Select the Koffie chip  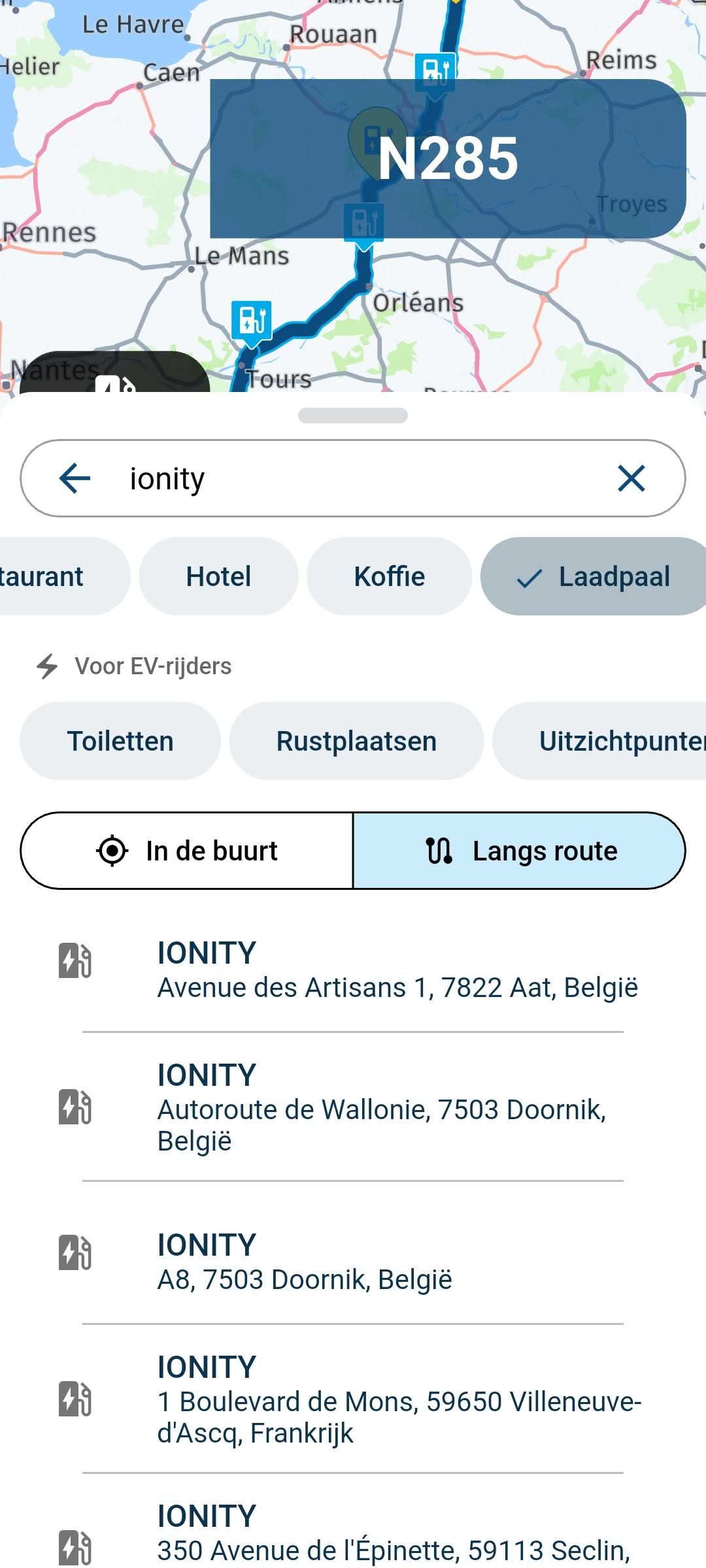click(x=390, y=576)
